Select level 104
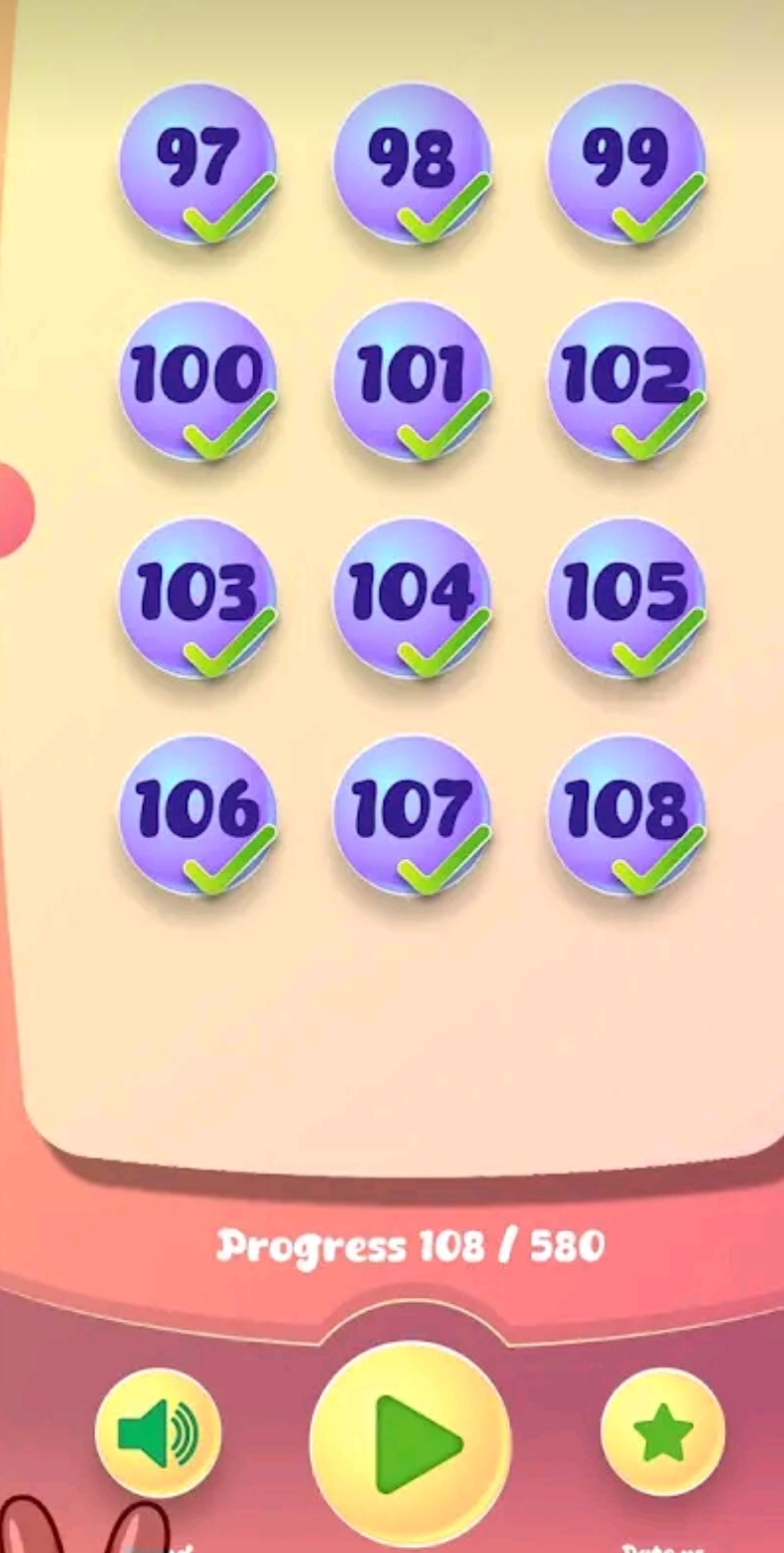The image size is (784, 1553). pos(412,598)
